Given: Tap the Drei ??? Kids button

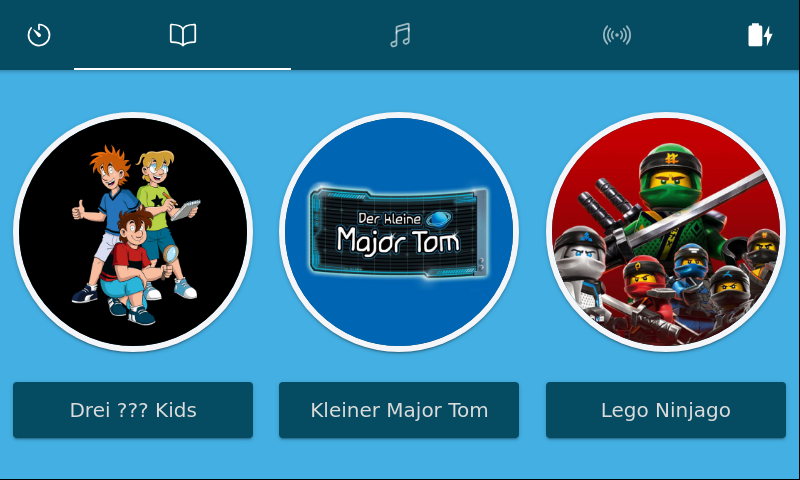Looking at the screenshot, I should coord(133,410).
